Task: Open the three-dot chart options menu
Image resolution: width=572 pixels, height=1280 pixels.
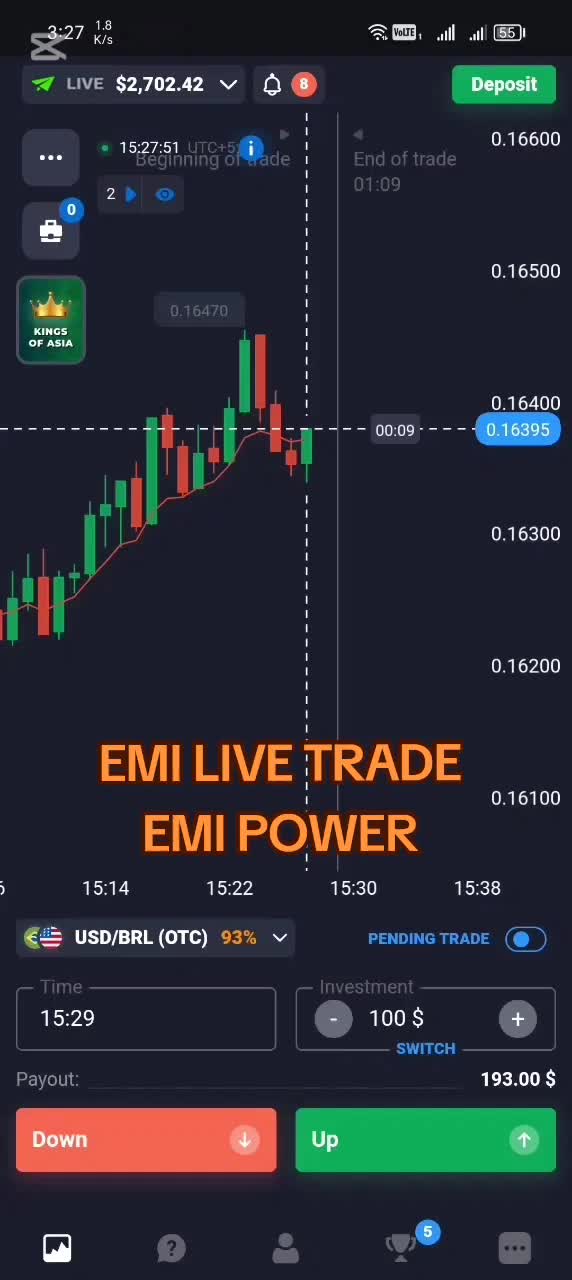Action: 50,157
